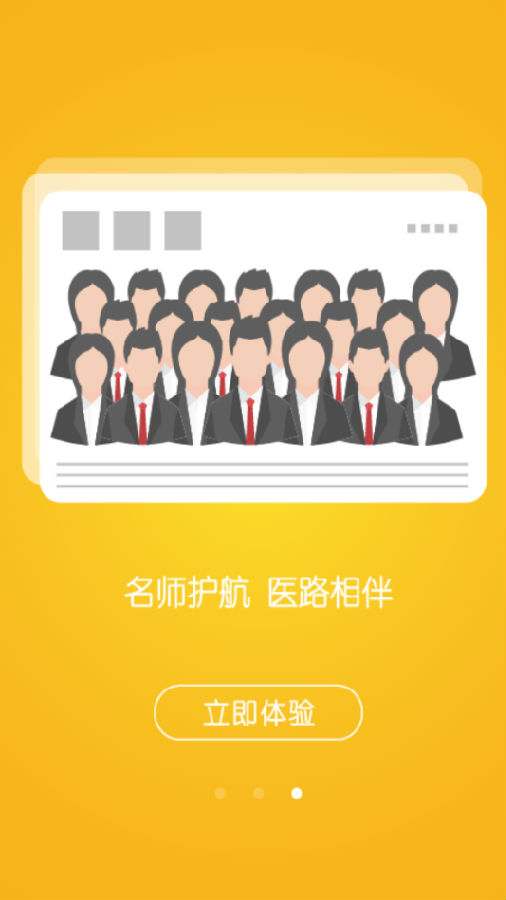Tap the 立即体验 button
The width and height of the screenshot is (506, 900).
tap(258, 712)
